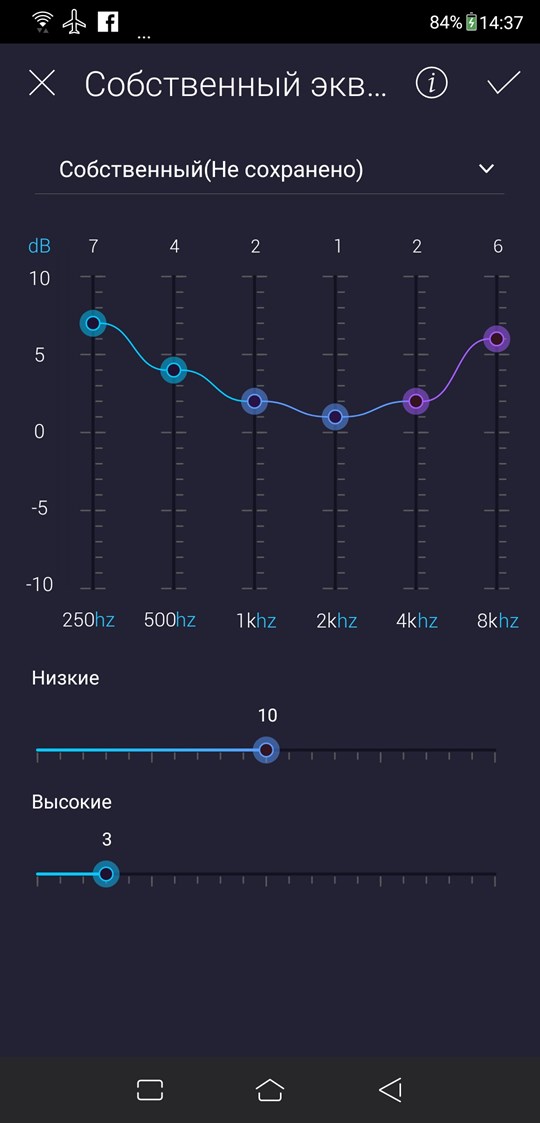The height and width of the screenshot is (1123, 540).
Task: Tap the Высокие treble slider handle
Action: pyautogui.click(x=106, y=874)
